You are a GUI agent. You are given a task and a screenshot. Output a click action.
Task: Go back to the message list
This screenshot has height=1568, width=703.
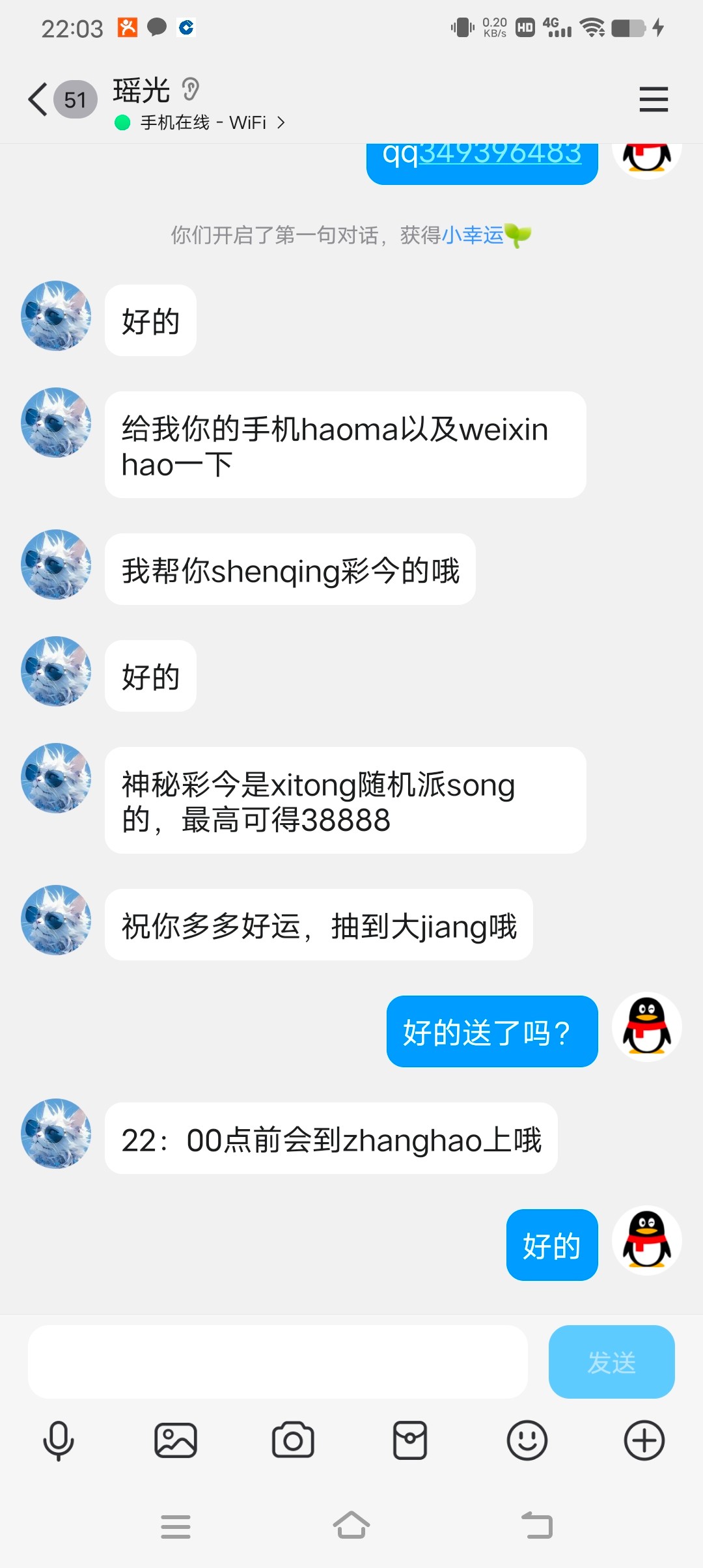[38, 100]
